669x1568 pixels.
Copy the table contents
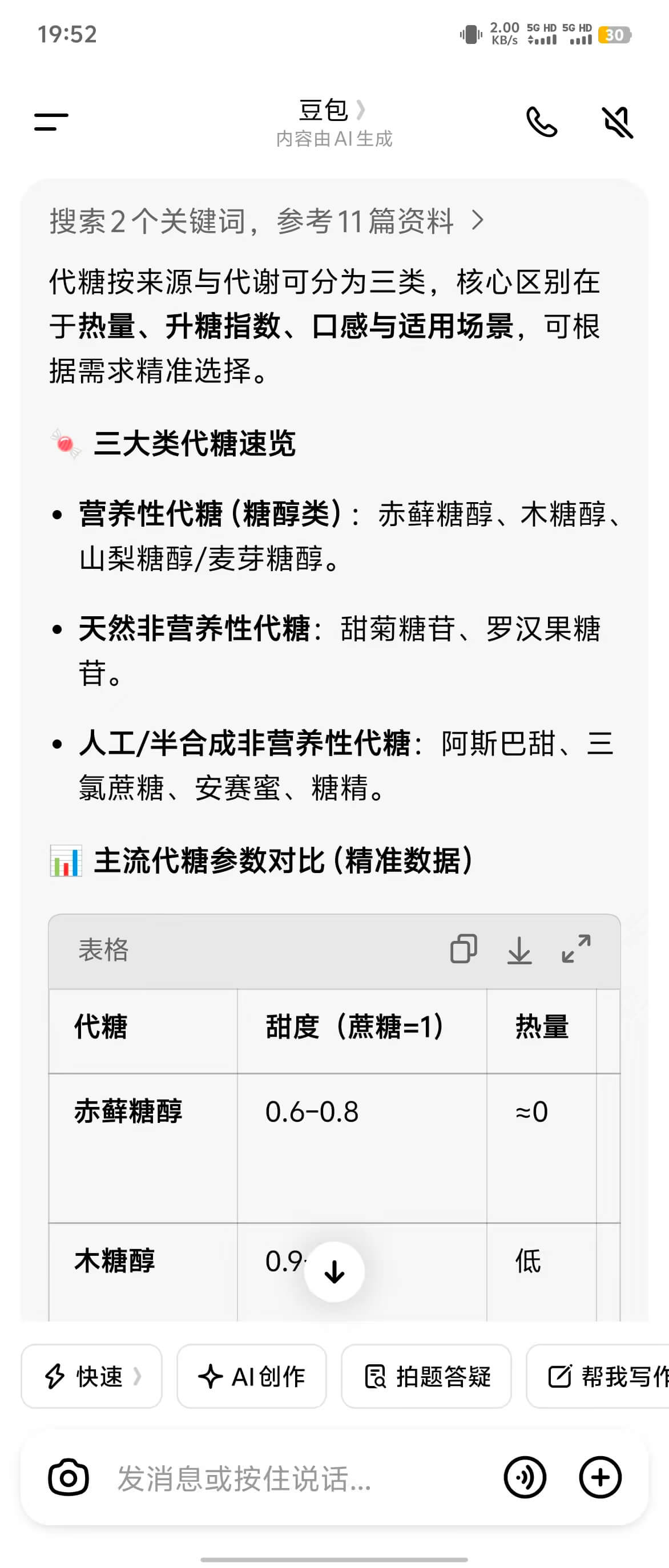tap(464, 949)
